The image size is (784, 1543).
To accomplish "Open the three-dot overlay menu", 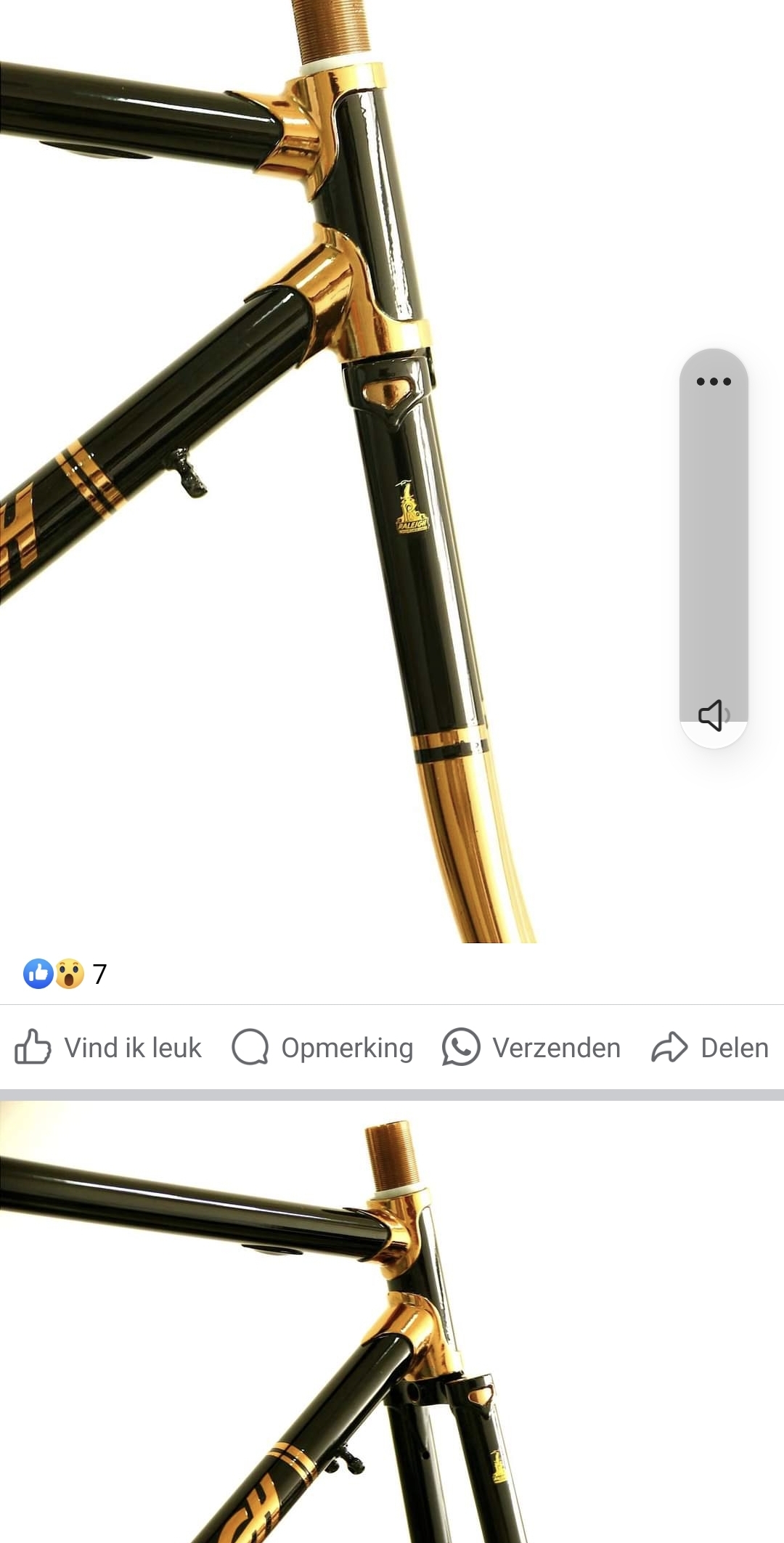I will [x=714, y=381].
